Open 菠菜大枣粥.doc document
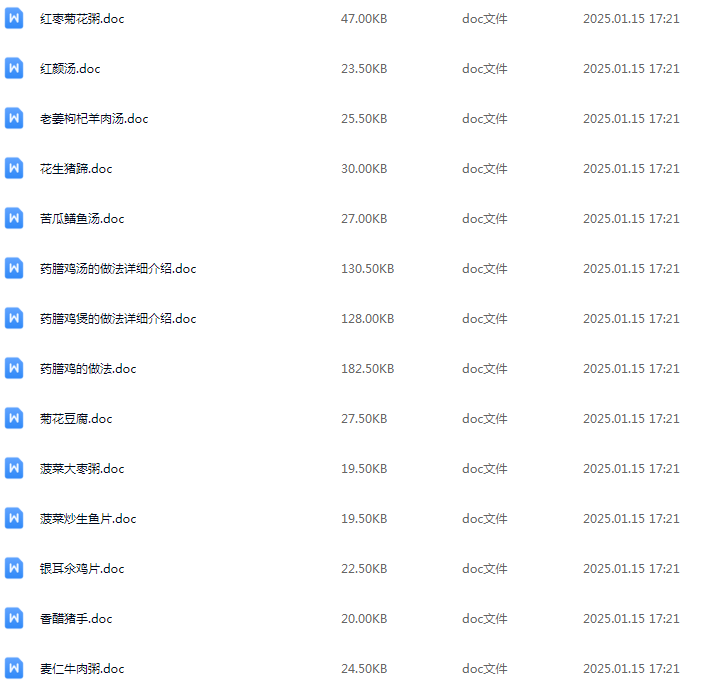Viewport: 713px width, 680px height. [82, 469]
